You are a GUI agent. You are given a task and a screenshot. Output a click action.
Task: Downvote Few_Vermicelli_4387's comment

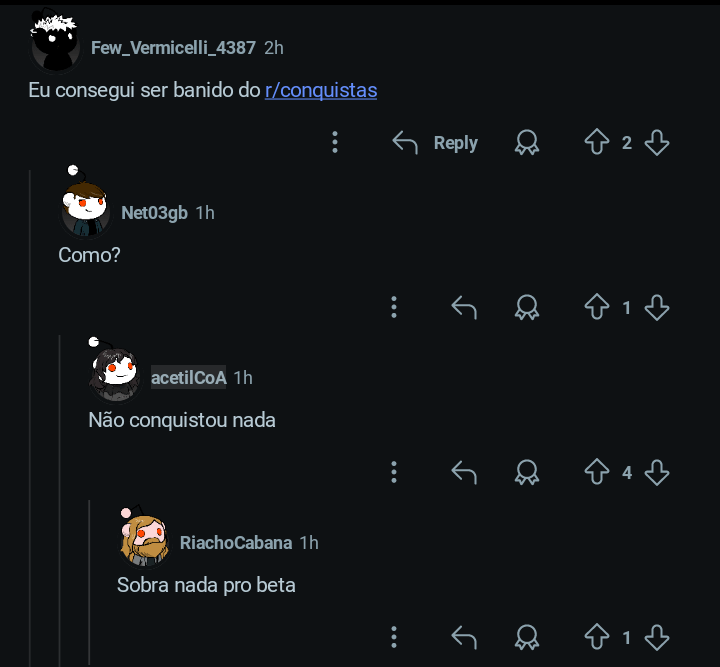657,143
